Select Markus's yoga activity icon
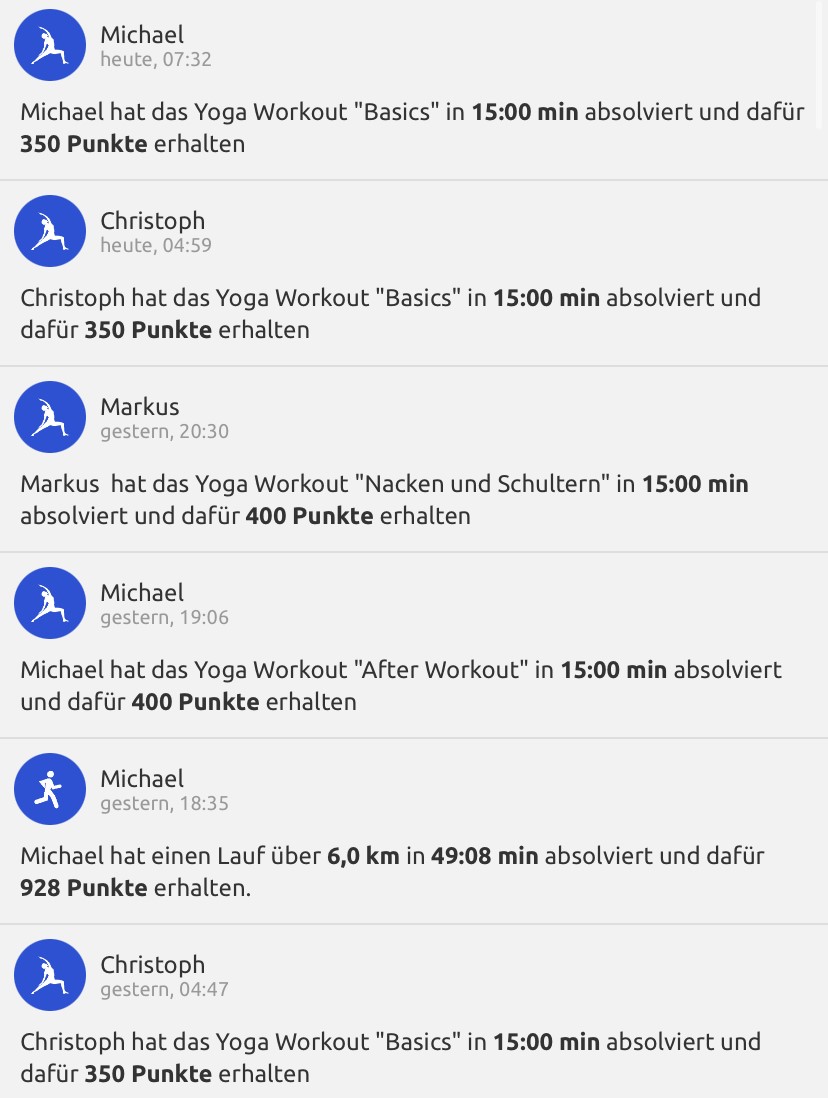The width and height of the screenshot is (828, 1098). pos(49,417)
